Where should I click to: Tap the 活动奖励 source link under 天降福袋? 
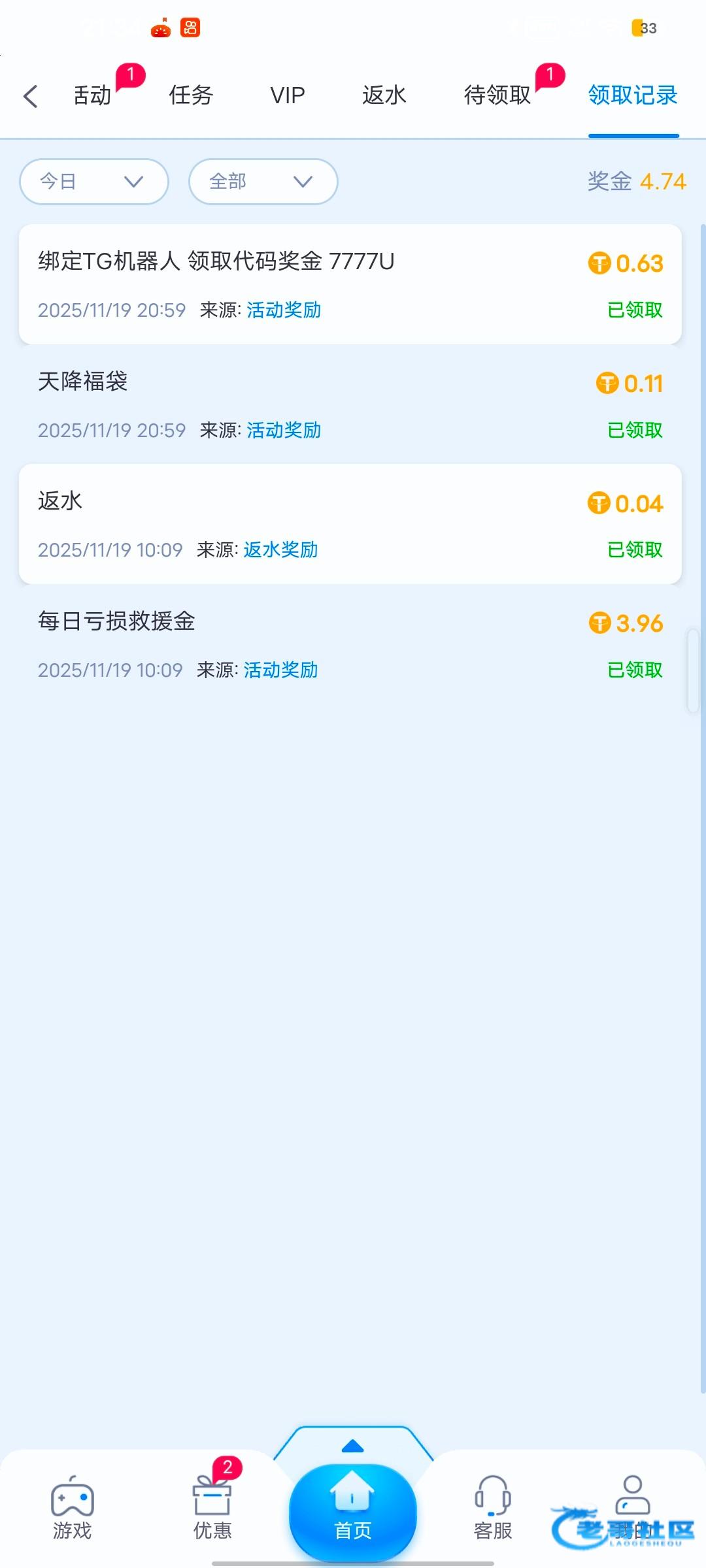(284, 430)
